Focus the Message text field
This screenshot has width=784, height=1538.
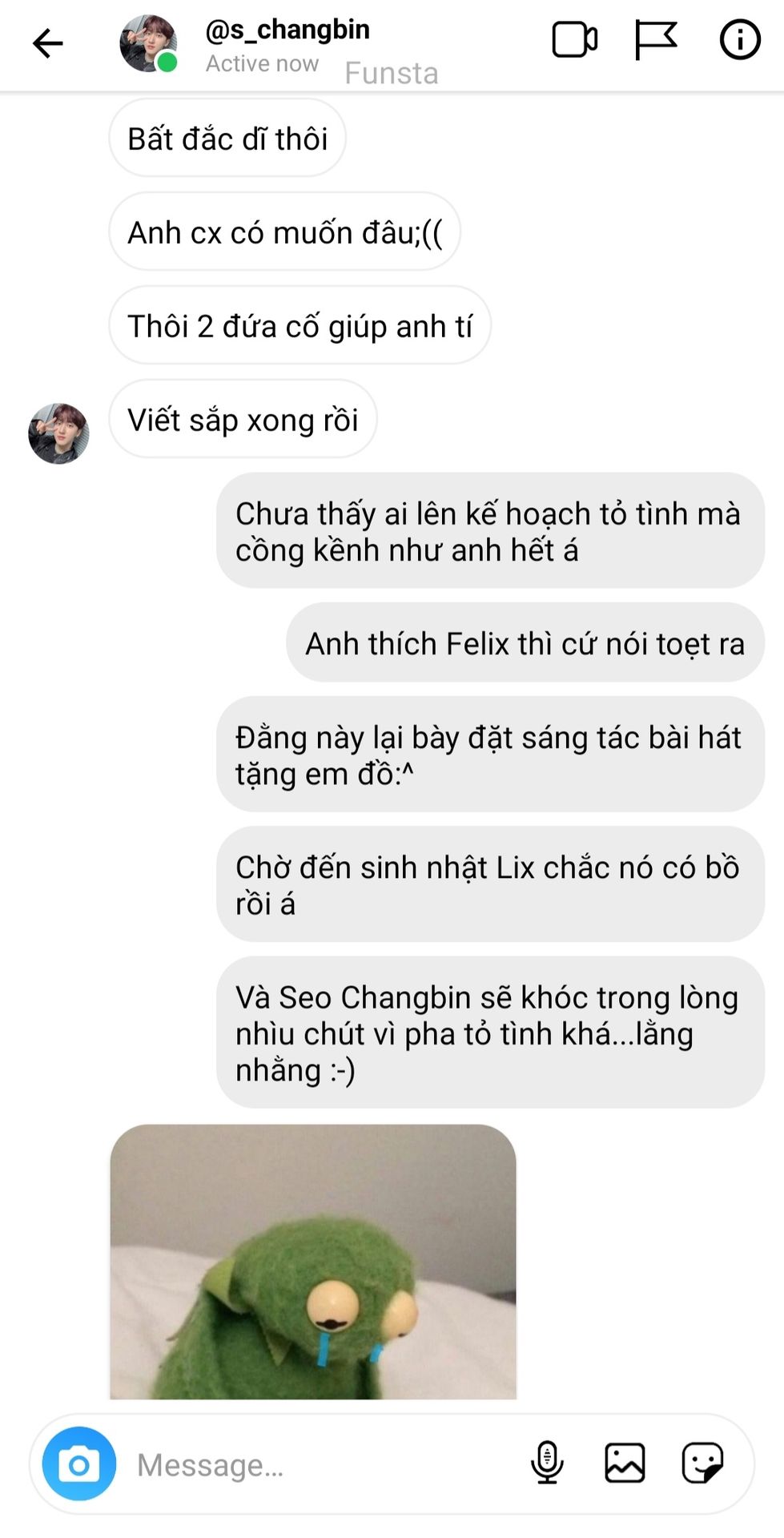(x=320, y=1465)
